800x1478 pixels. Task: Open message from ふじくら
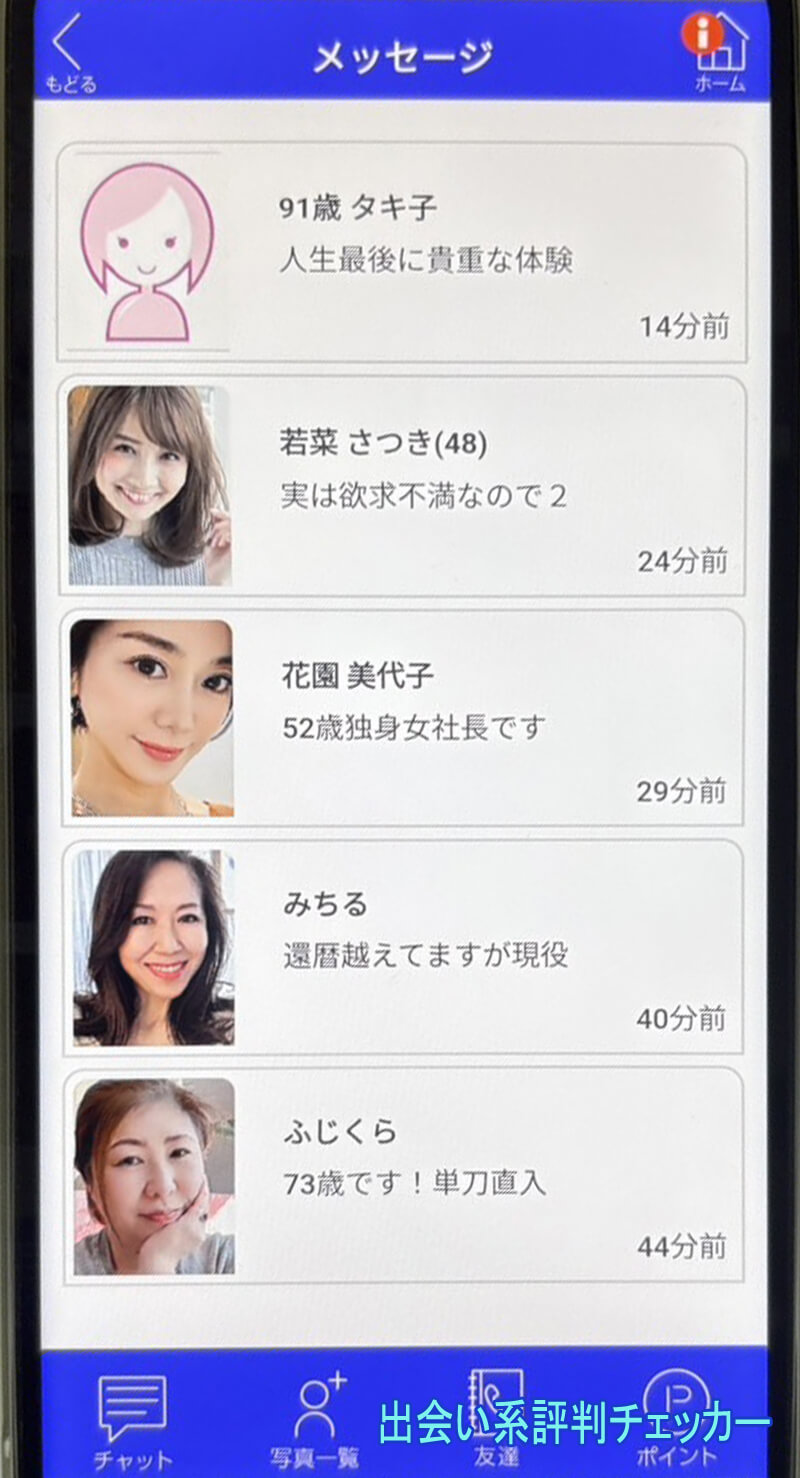click(x=401, y=1175)
